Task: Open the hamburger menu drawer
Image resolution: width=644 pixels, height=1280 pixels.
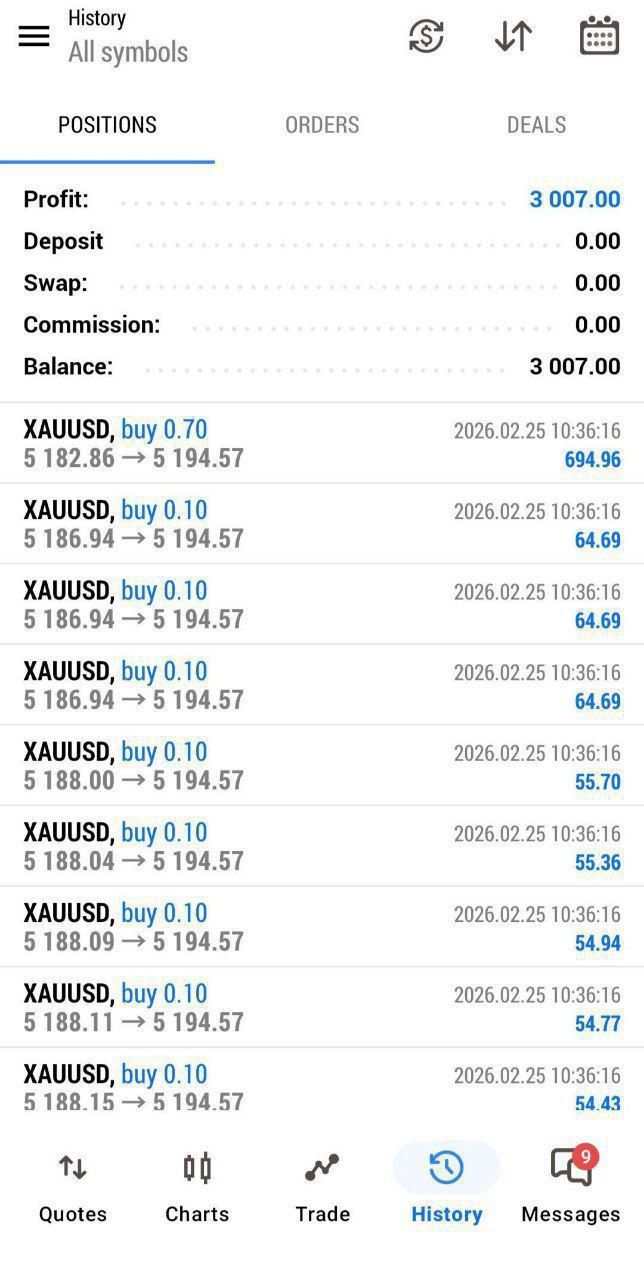Action: click(x=34, y=36)
